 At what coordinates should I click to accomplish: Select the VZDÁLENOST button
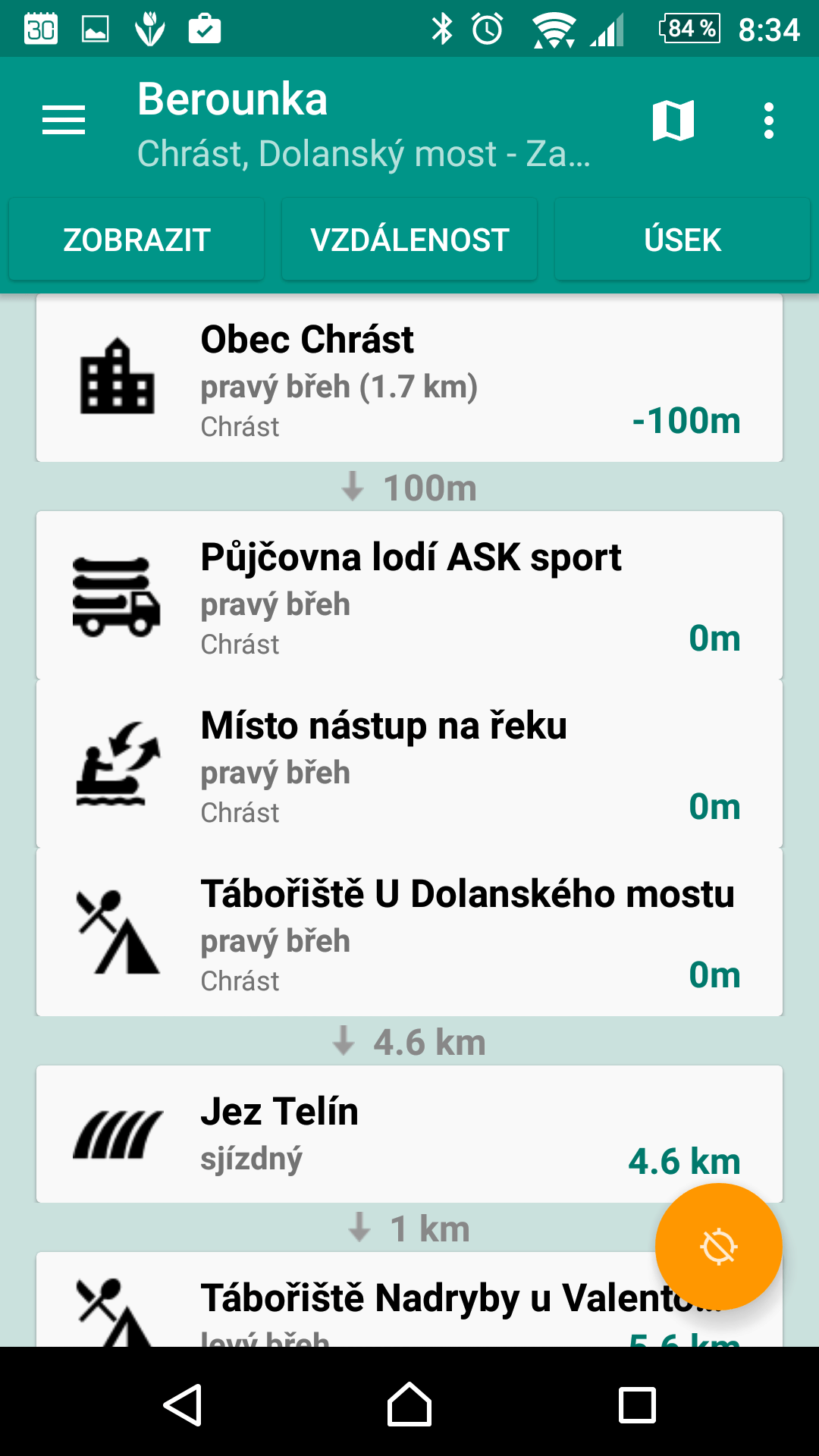click(x=409, y=240)
